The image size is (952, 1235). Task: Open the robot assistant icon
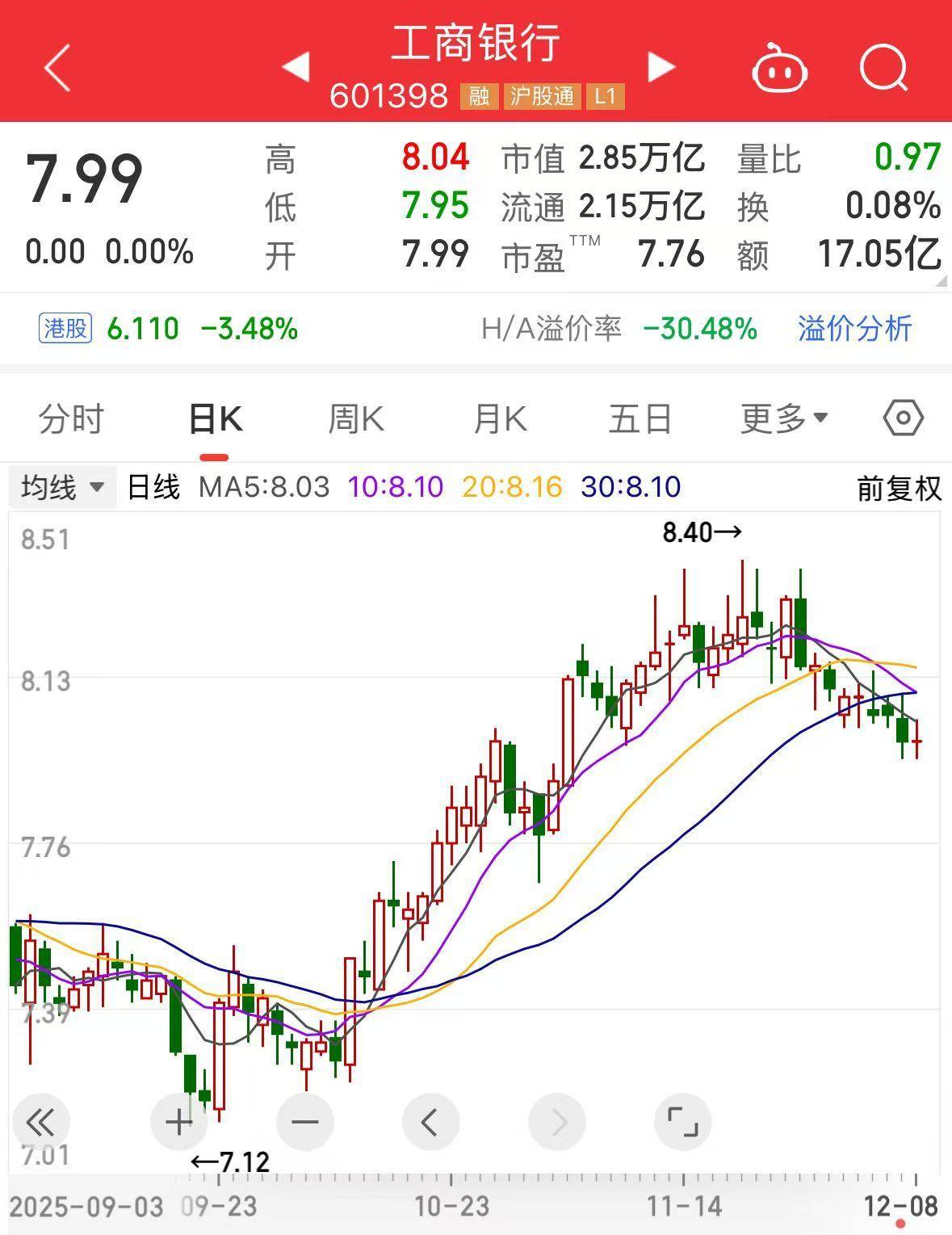pyautogui.click(x=779, y=69)
